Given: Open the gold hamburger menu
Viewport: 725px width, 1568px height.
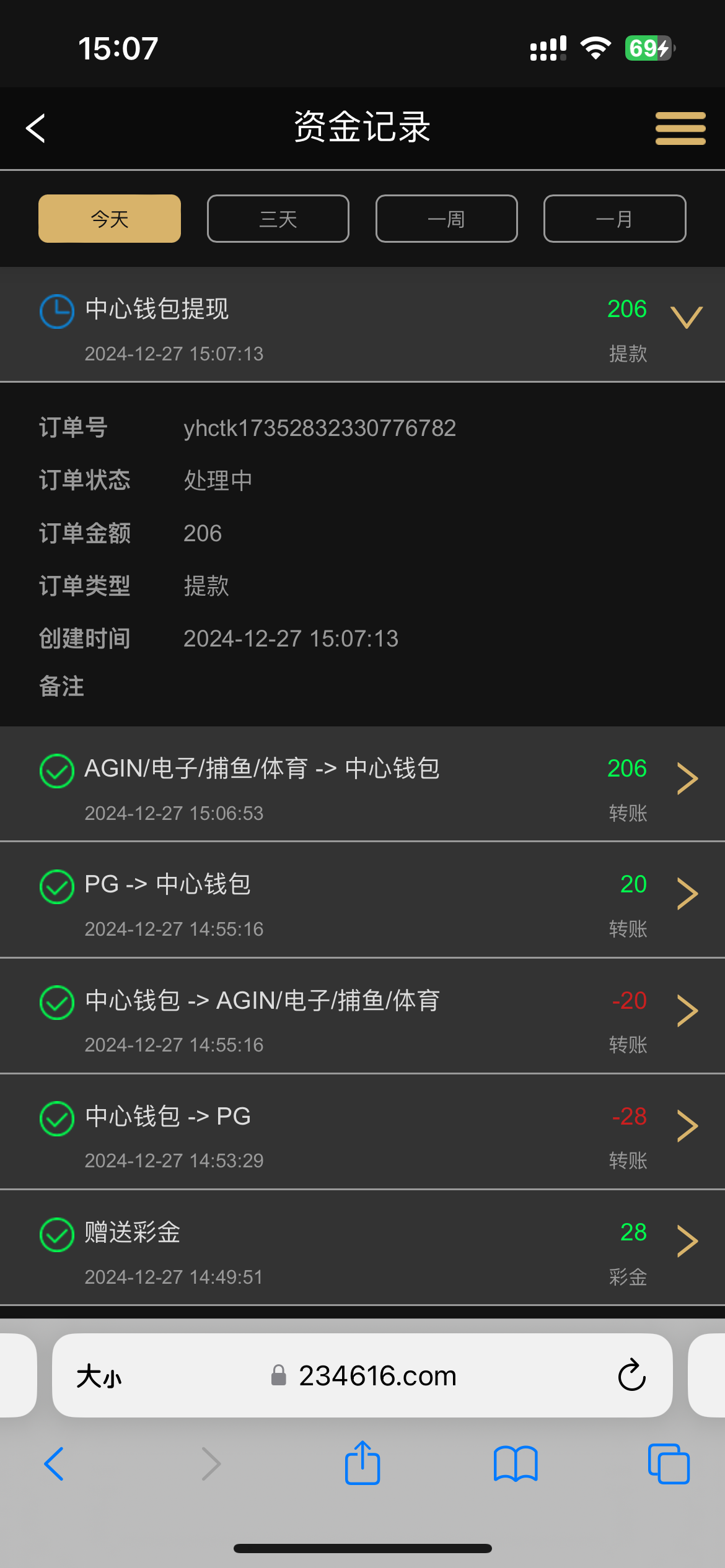Looking at the screenshot, I should [680, 128].
